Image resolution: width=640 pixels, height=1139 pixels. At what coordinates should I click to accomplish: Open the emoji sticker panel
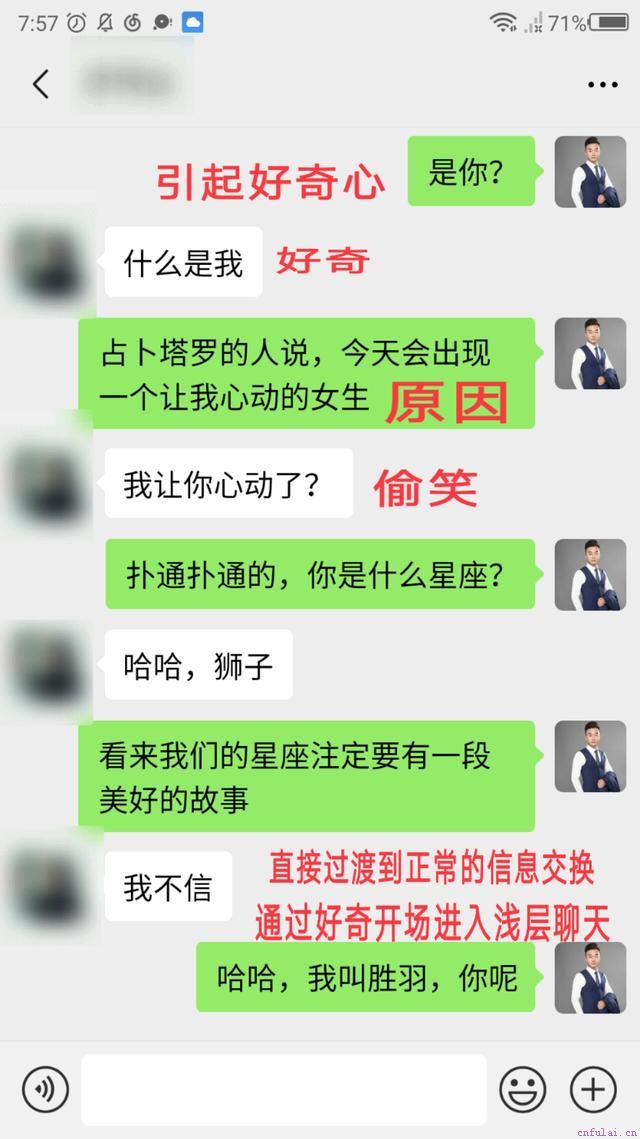click(x=522, y=1089)
